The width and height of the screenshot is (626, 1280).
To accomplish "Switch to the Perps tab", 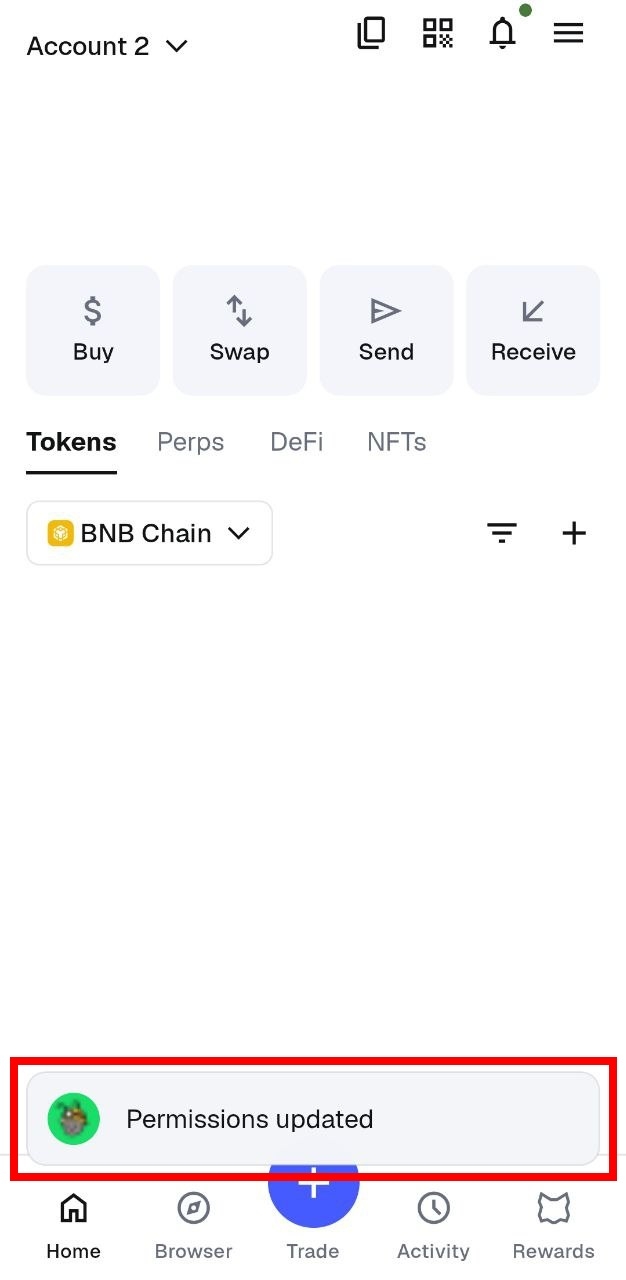I will tap(190, 442).
